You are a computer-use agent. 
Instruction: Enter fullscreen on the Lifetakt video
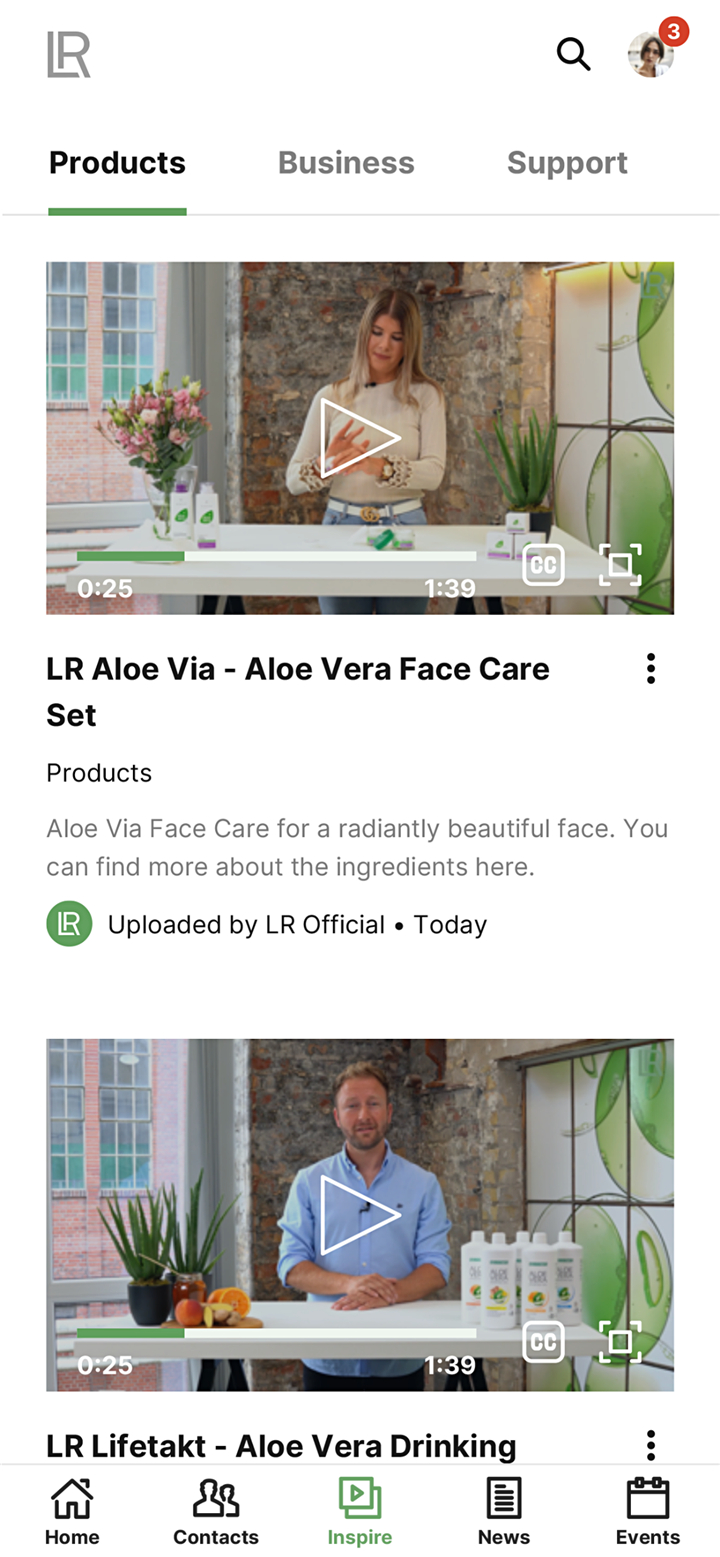click(x=620, y=1342)
